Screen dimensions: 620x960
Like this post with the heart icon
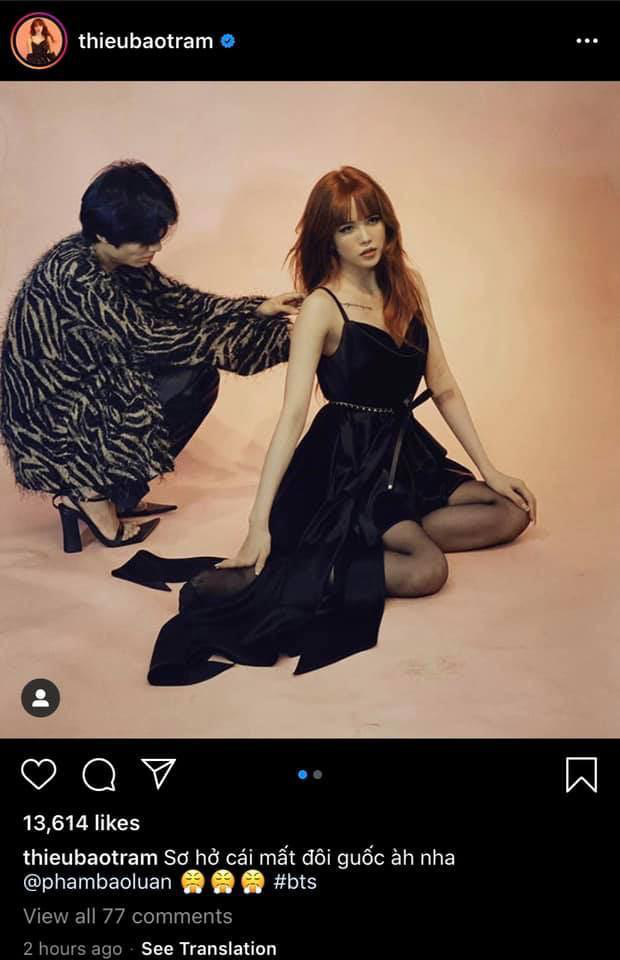[39, 774]
